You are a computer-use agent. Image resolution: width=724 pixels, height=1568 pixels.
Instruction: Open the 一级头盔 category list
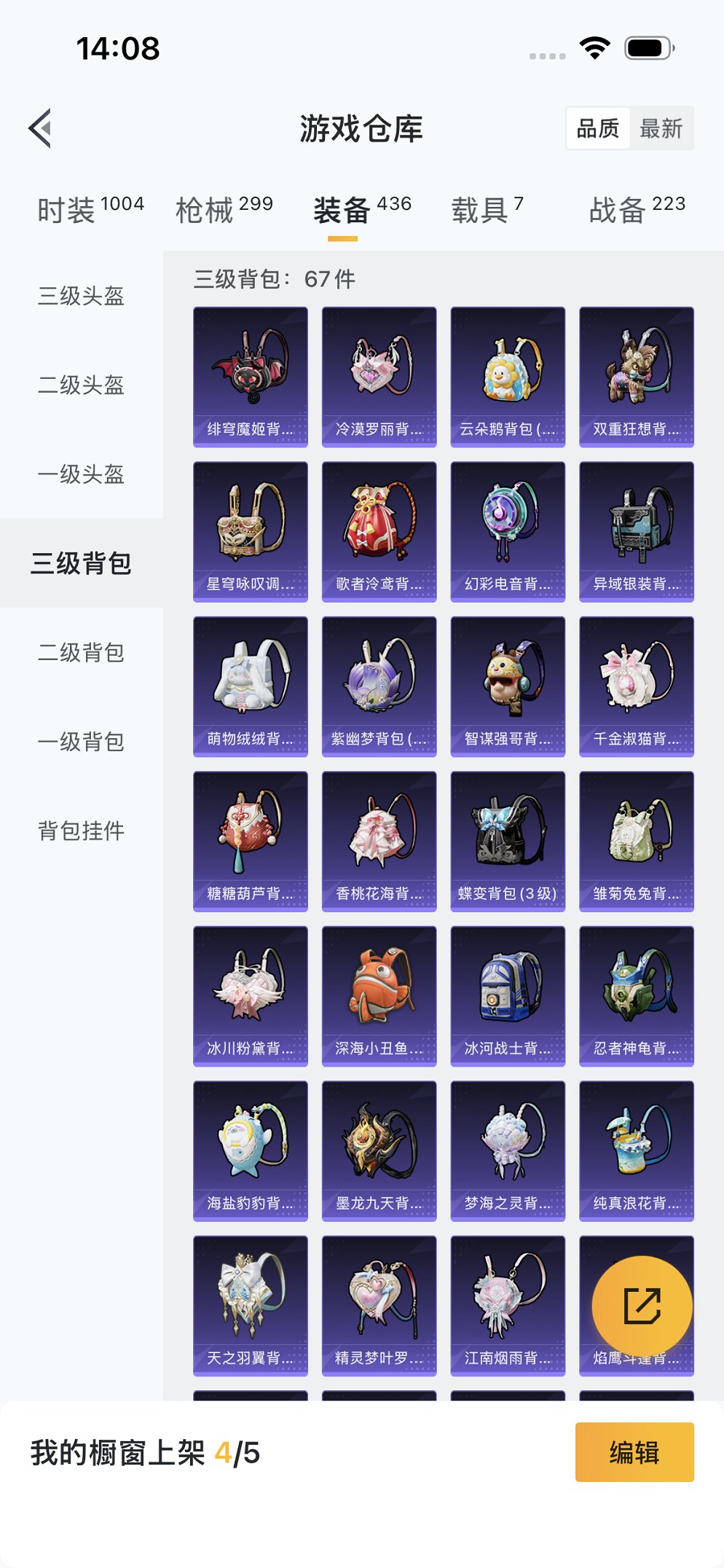tap(80, 475)
